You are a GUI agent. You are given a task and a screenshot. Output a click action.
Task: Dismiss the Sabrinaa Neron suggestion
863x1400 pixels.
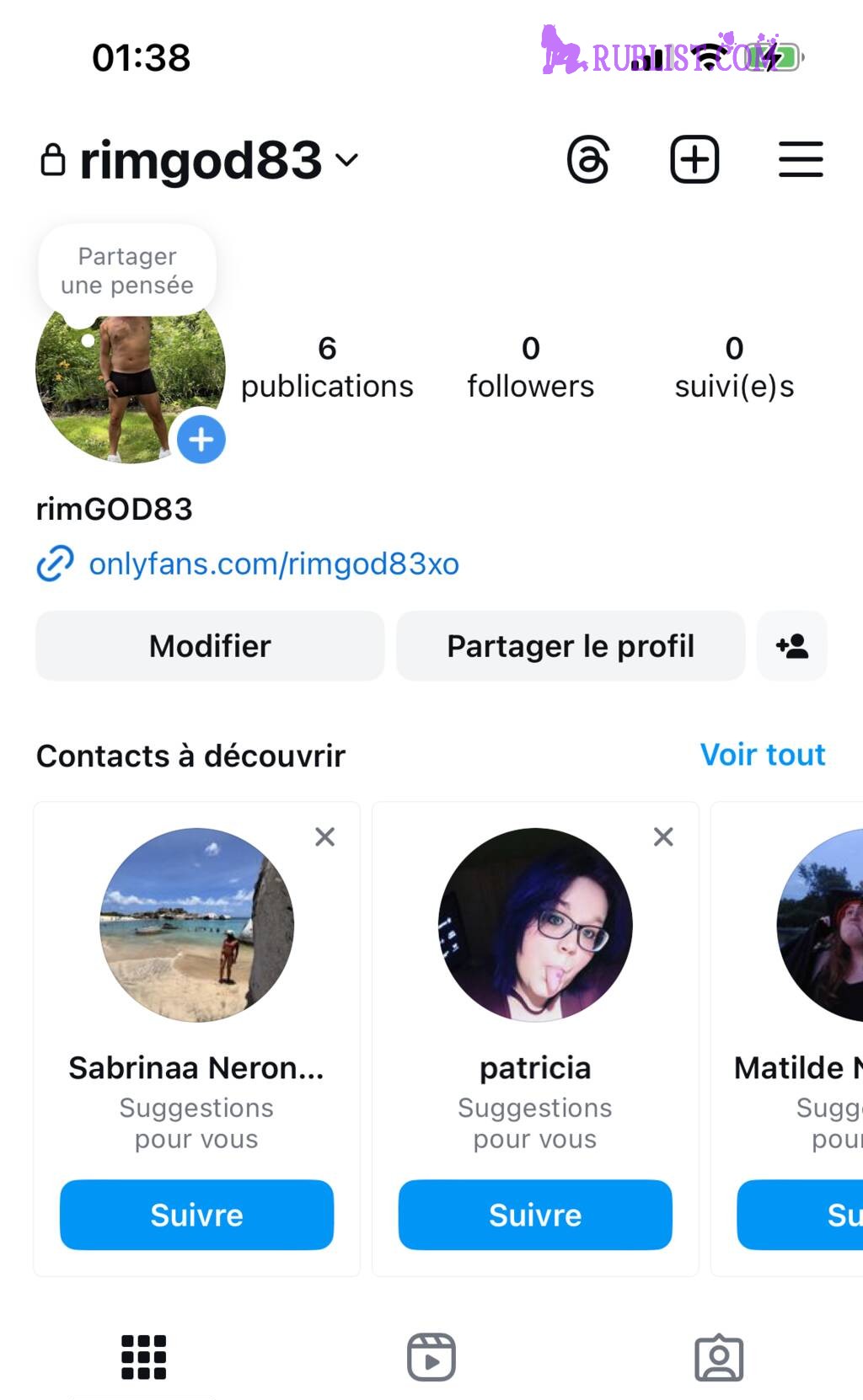(x=324, y=836)
